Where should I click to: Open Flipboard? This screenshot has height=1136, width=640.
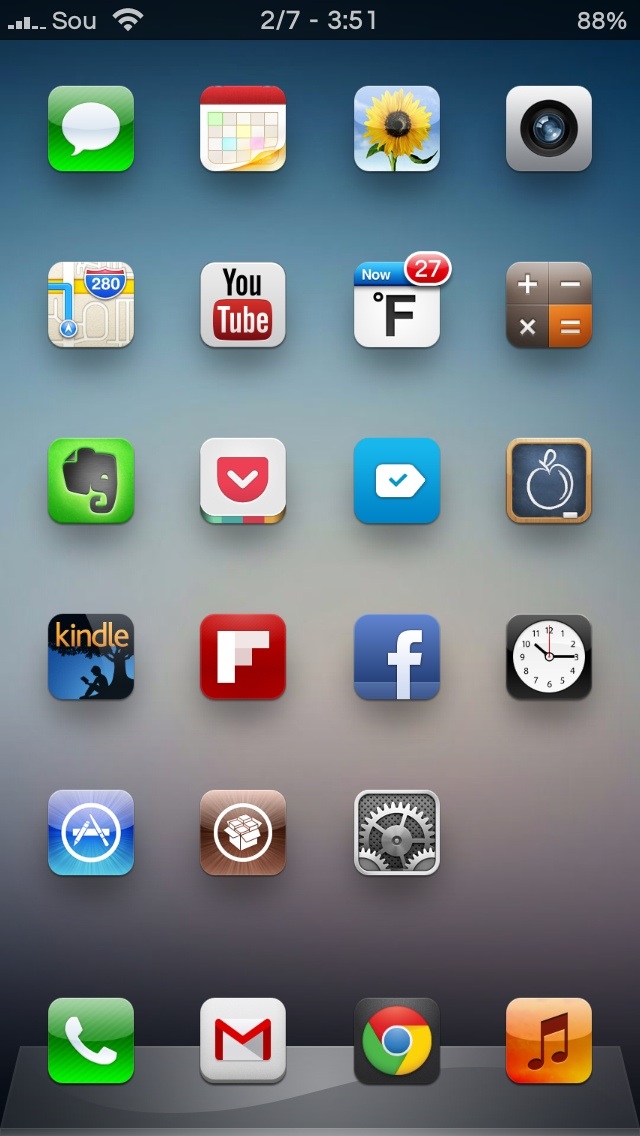243,657
